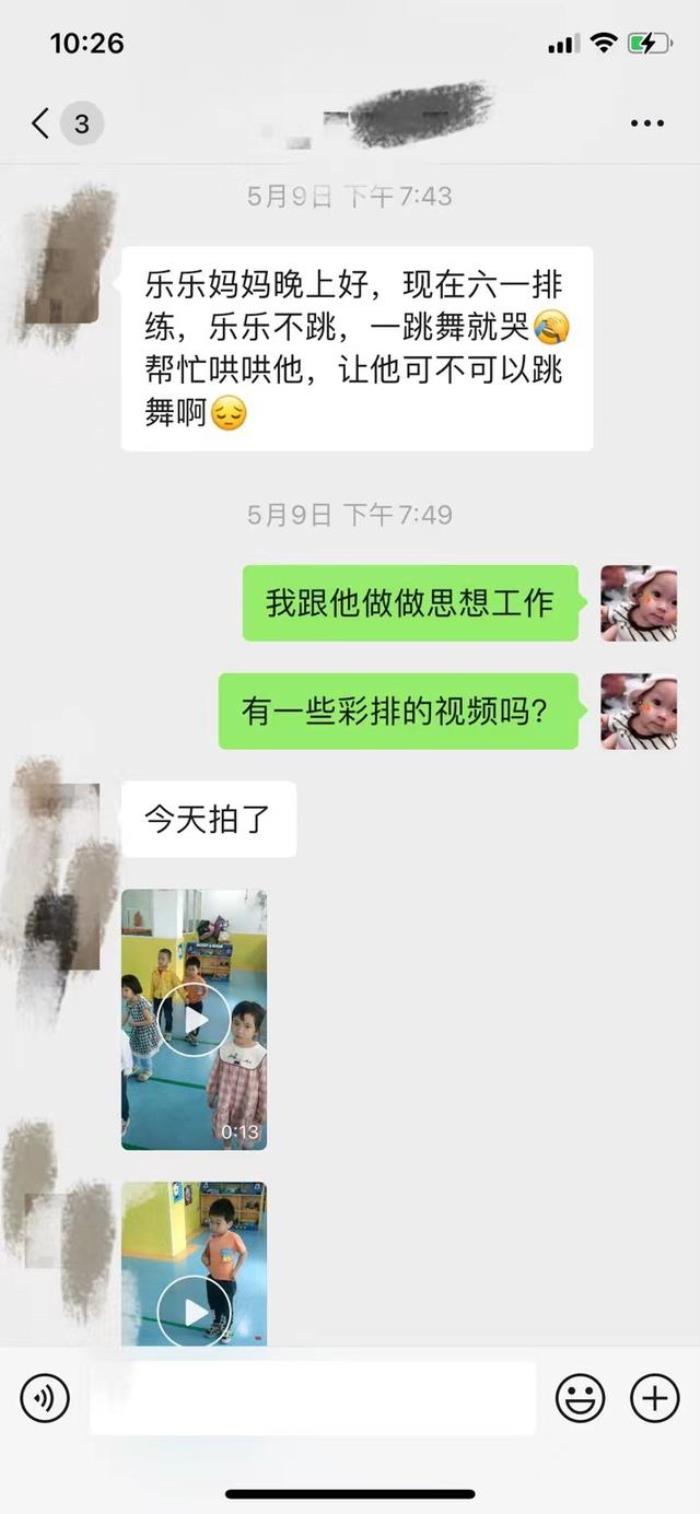
Task: Switch to voice message input
Action: tap(45, 1397)
